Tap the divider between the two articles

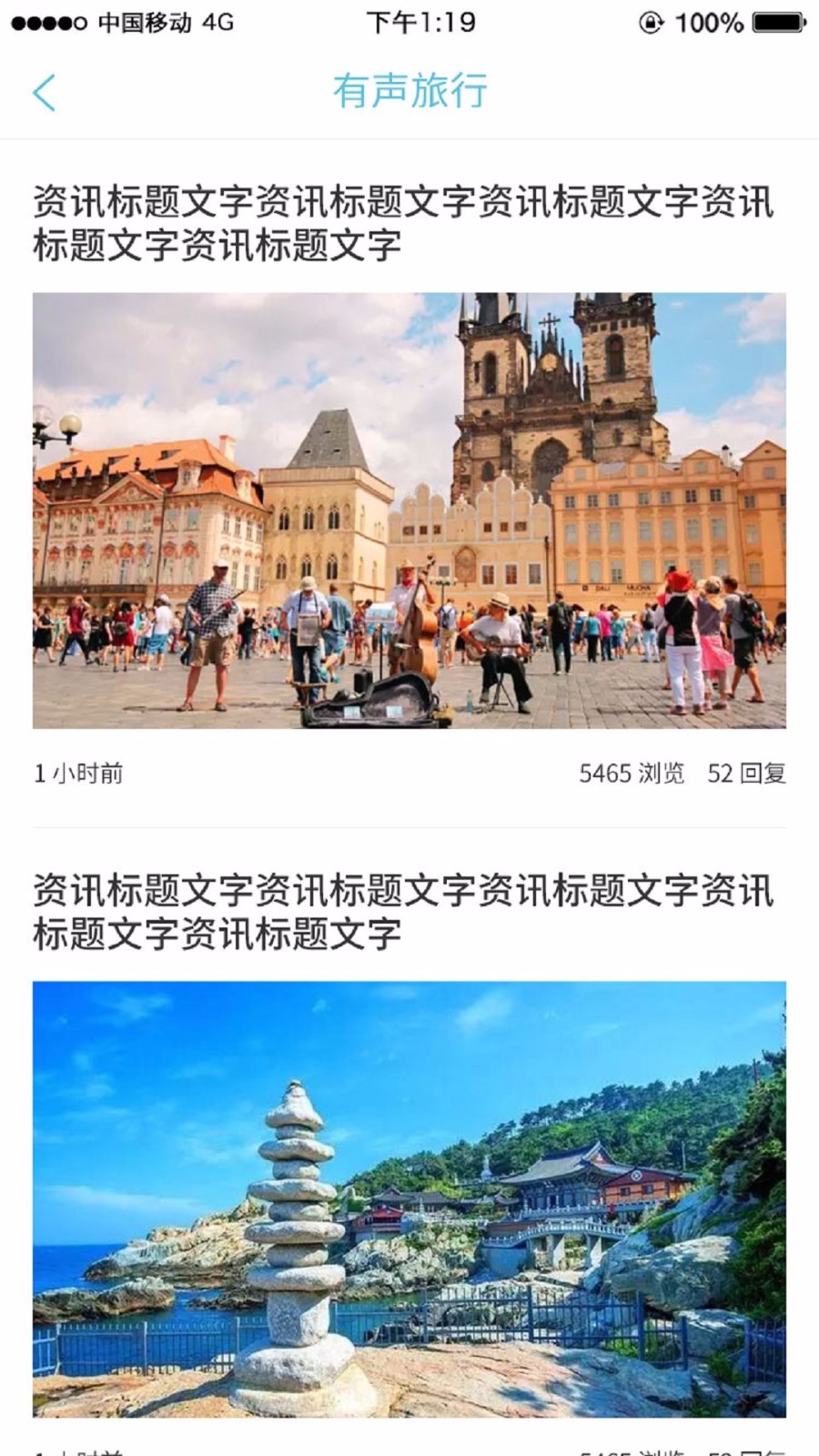(x=409, y=826)
